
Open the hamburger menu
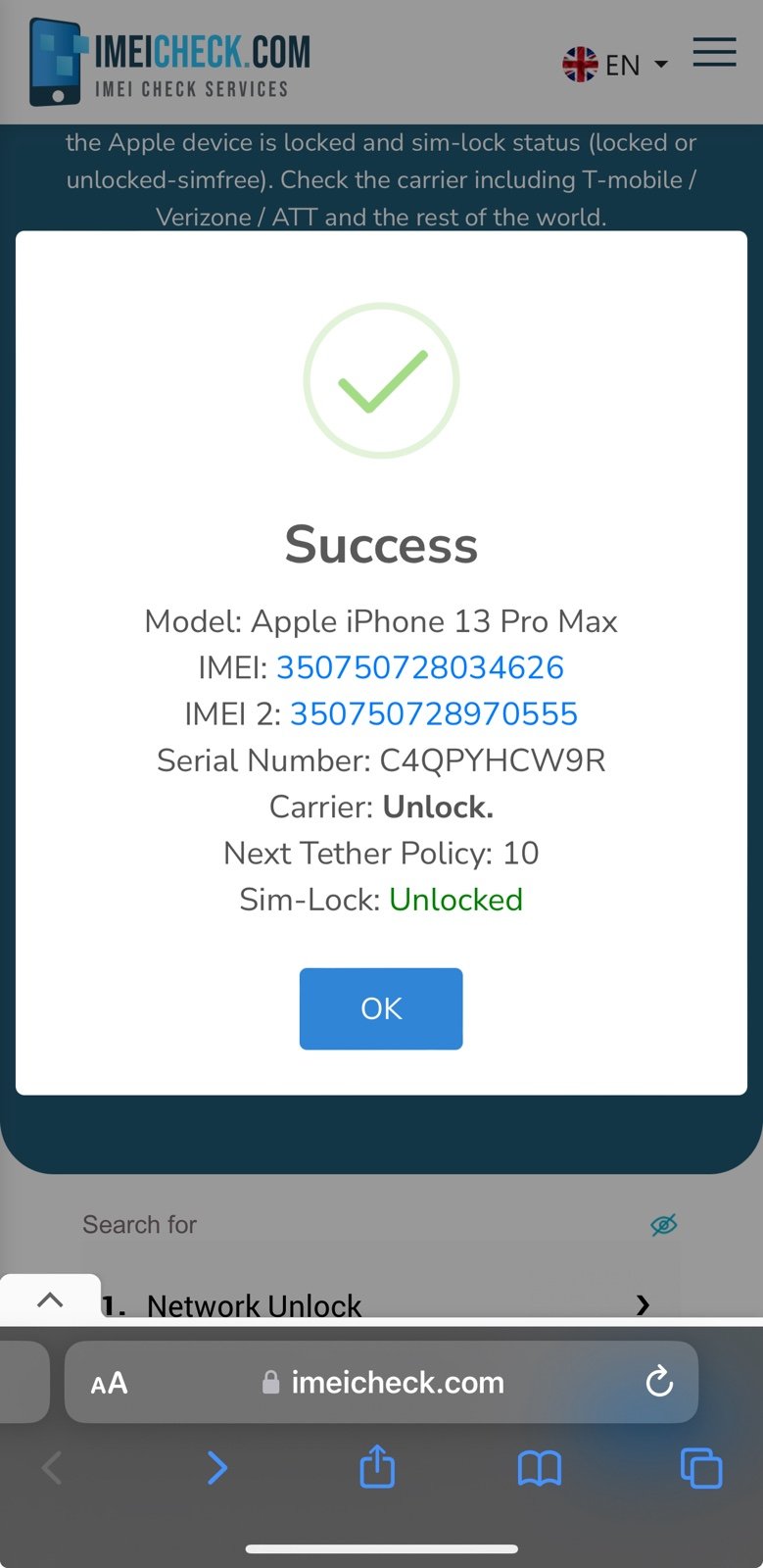tap(714, 53)
